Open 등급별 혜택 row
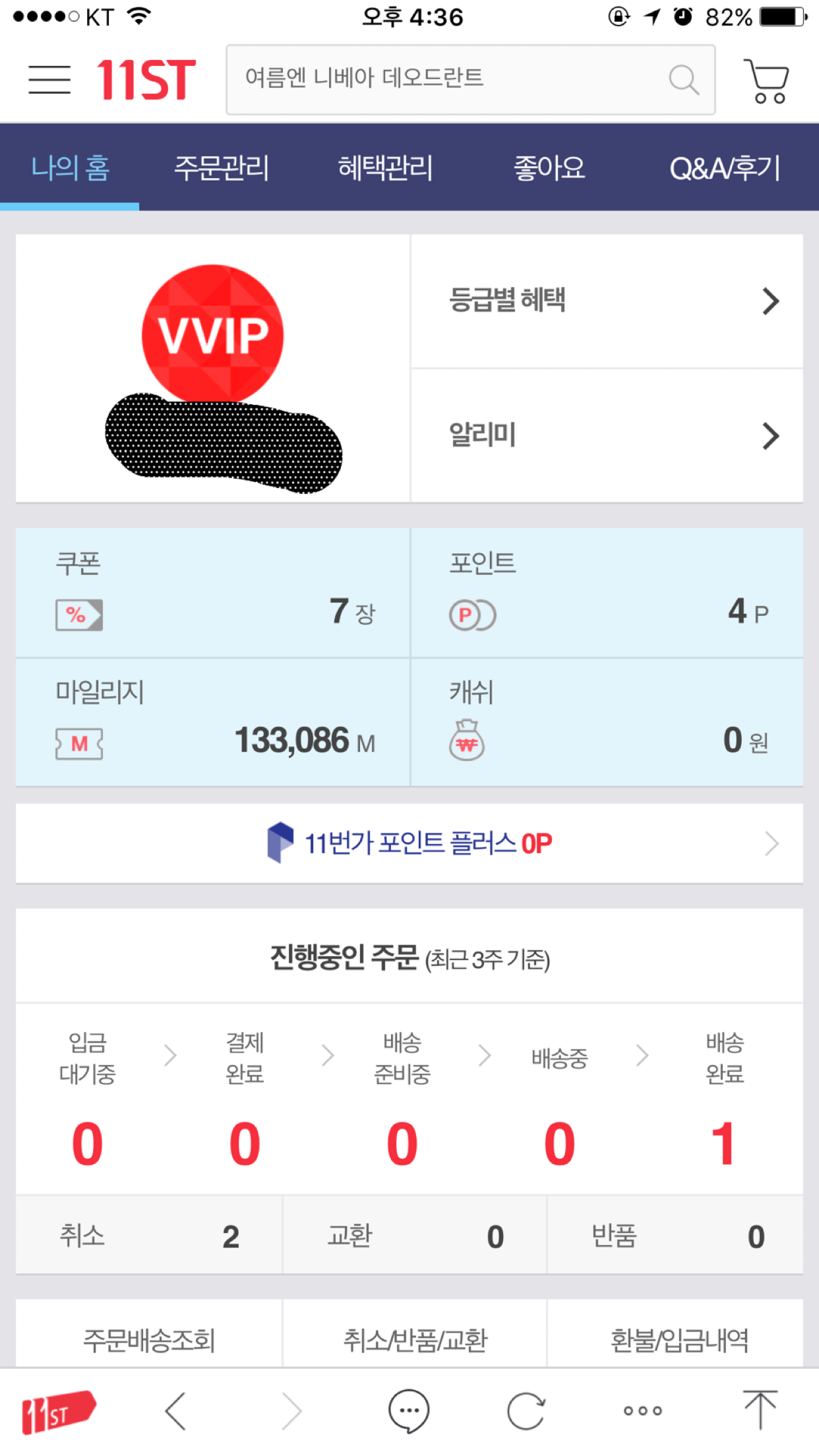This screenshot has height=1456, width=819. pyautogui.click(x=607, y=301)
